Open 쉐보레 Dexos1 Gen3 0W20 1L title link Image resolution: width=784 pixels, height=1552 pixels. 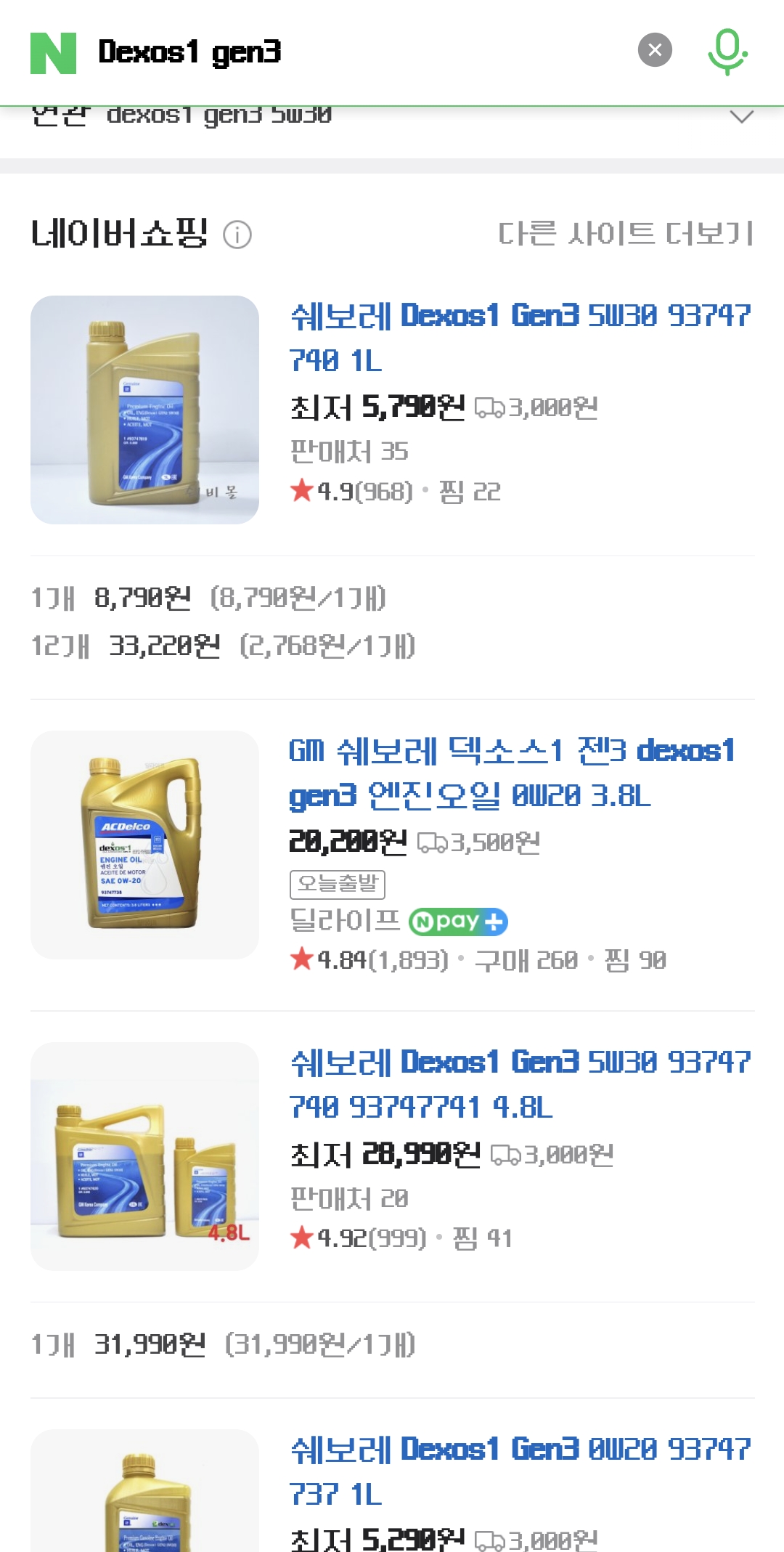(x=520, y=1471)
